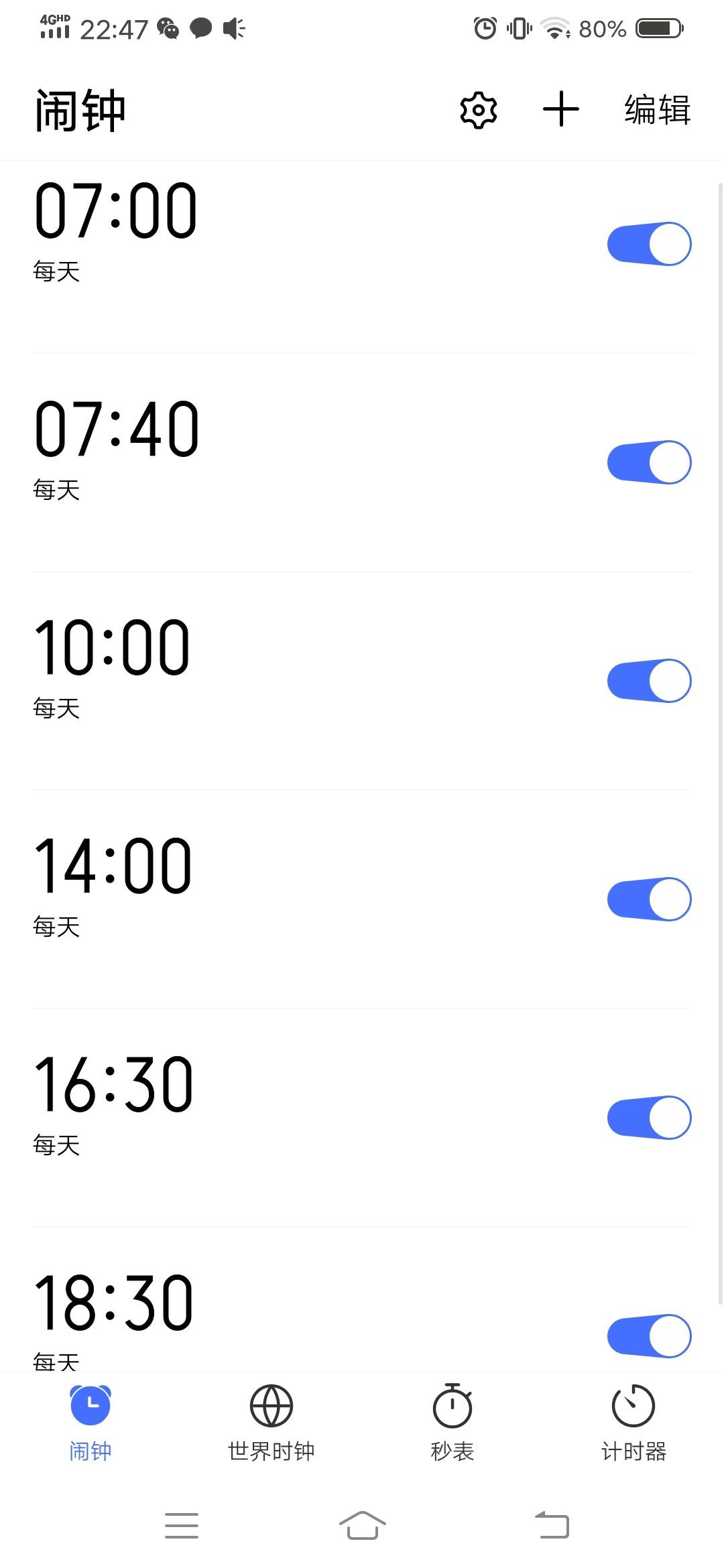Switch off the 14:00 alarm
Image resolution: width=724 pixels, height=1568 pixels.
(x=649, y=899)
